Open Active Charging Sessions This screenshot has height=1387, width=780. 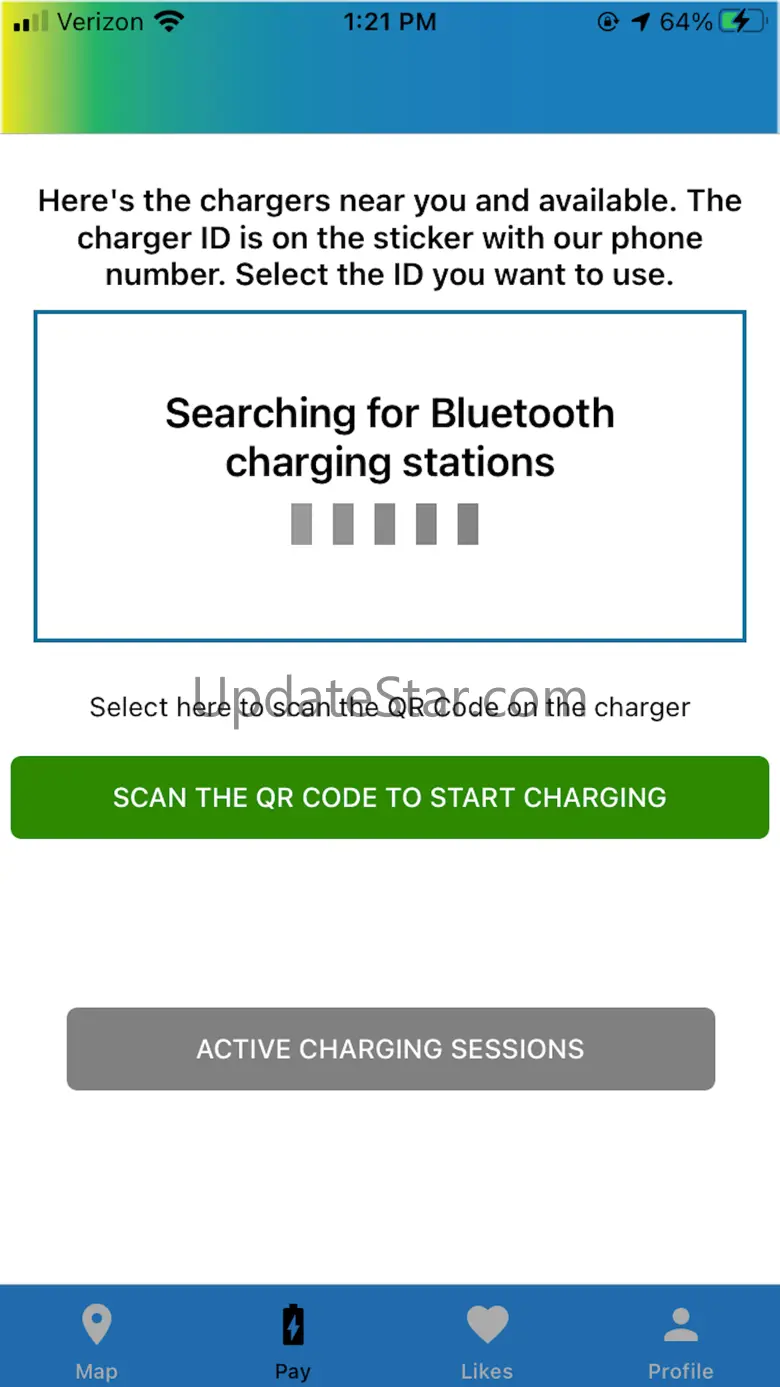click(390, 1048)
